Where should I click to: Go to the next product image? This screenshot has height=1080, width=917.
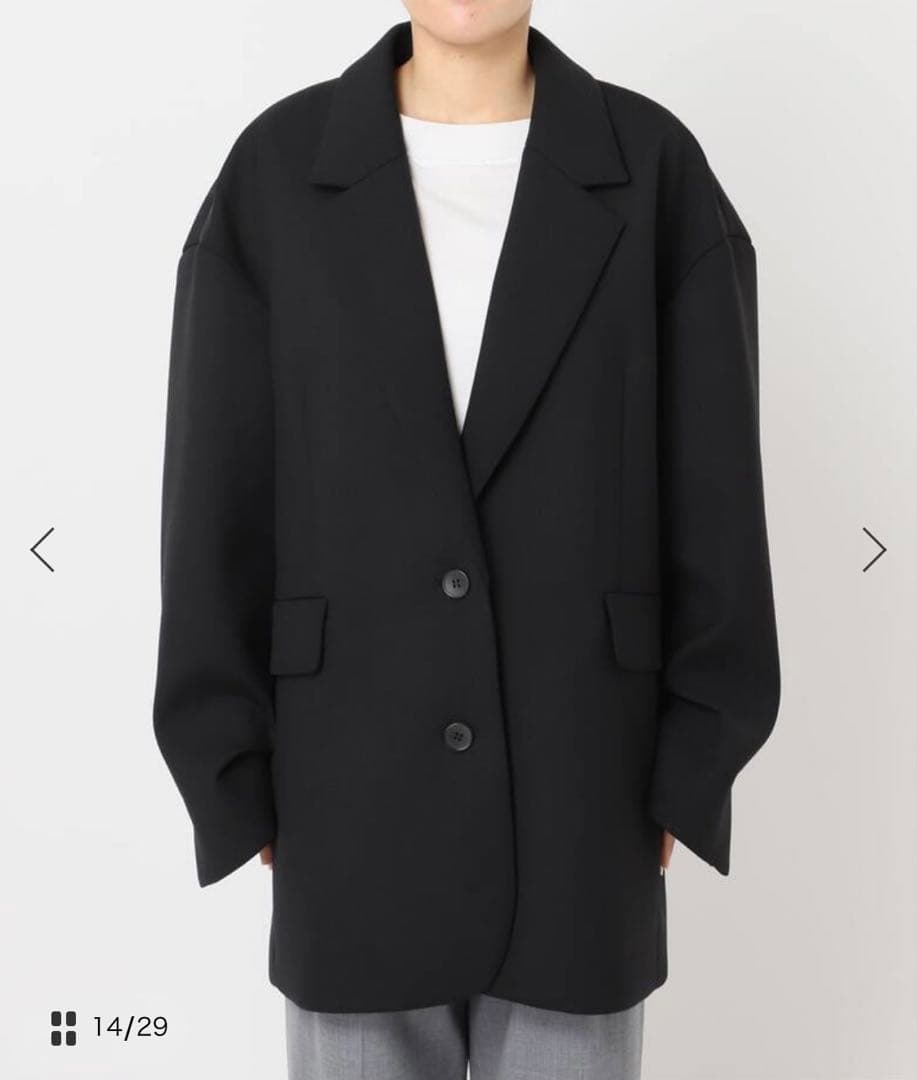[874, 549]
